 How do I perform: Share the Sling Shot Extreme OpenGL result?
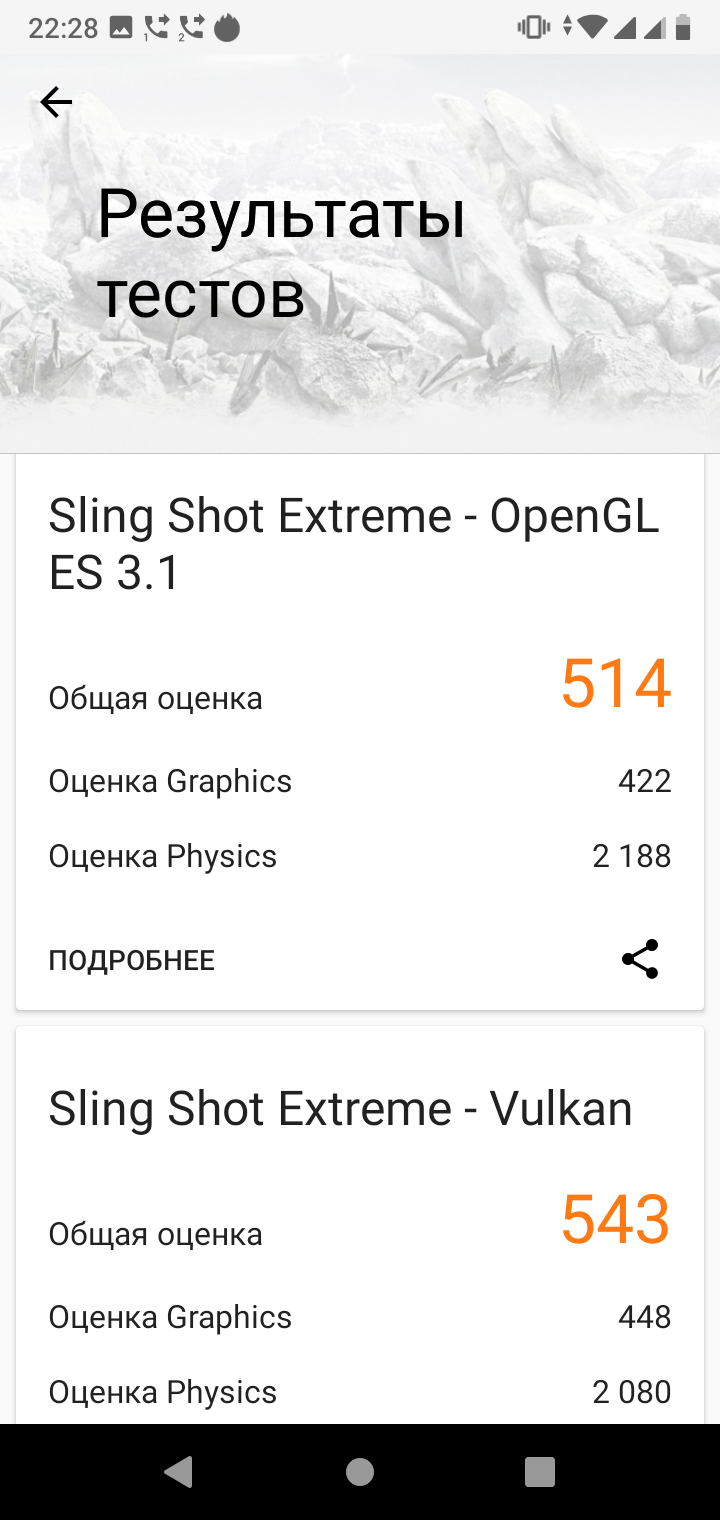[640, 959]
